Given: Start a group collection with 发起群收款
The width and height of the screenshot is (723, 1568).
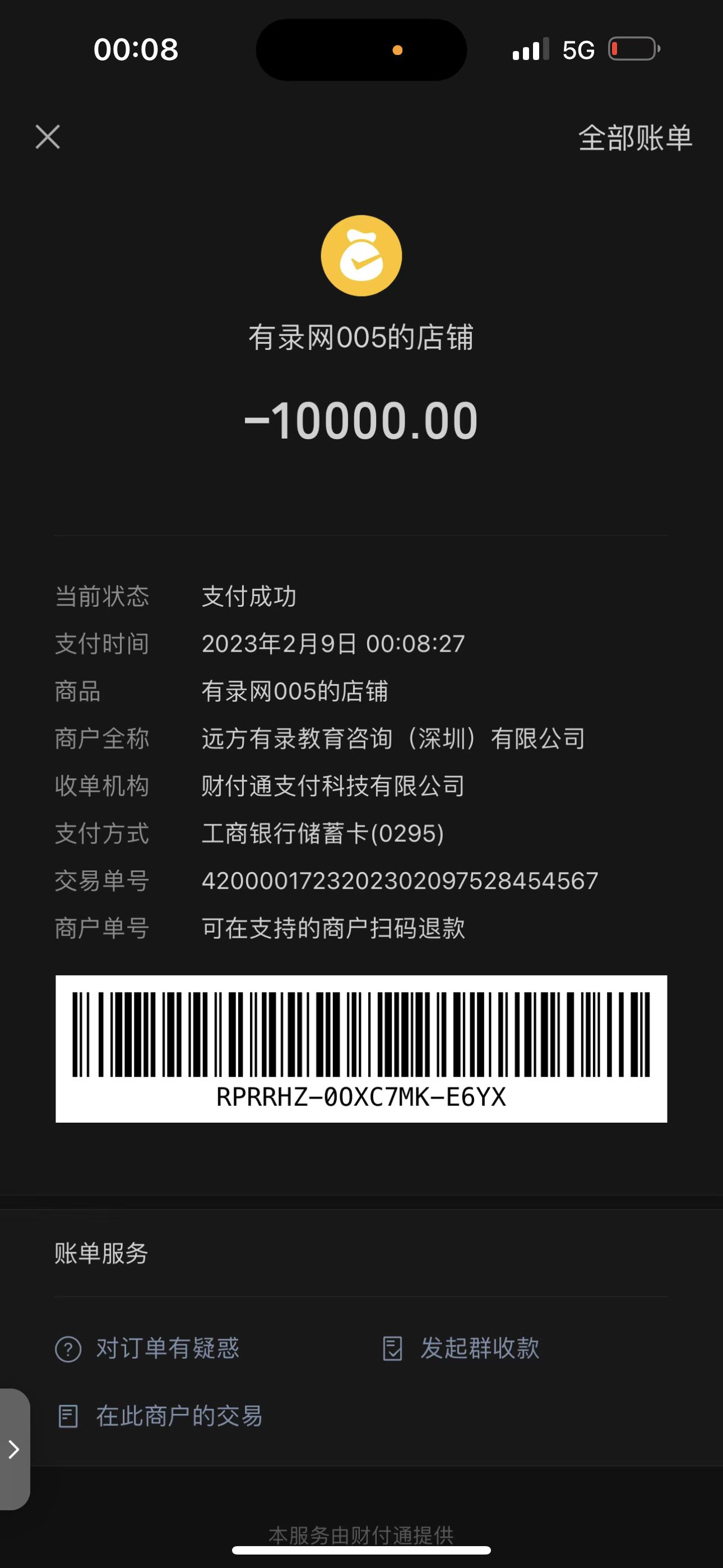Looking at the screenshot, I should [461, 1348].
